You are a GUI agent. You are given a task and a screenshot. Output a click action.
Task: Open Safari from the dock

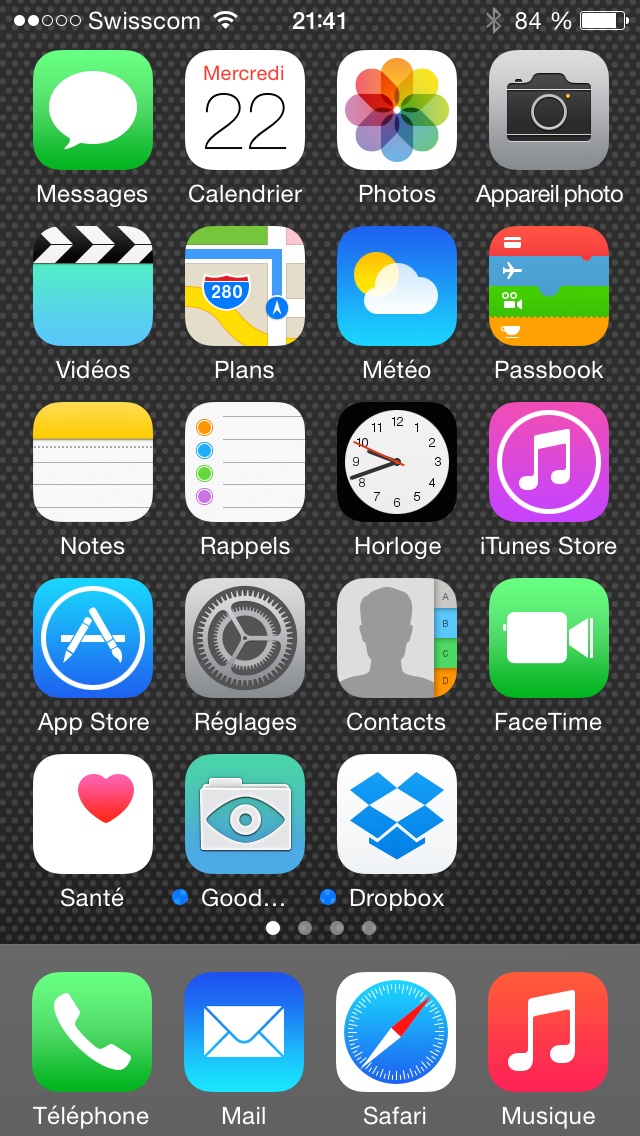coord(396,1032)
